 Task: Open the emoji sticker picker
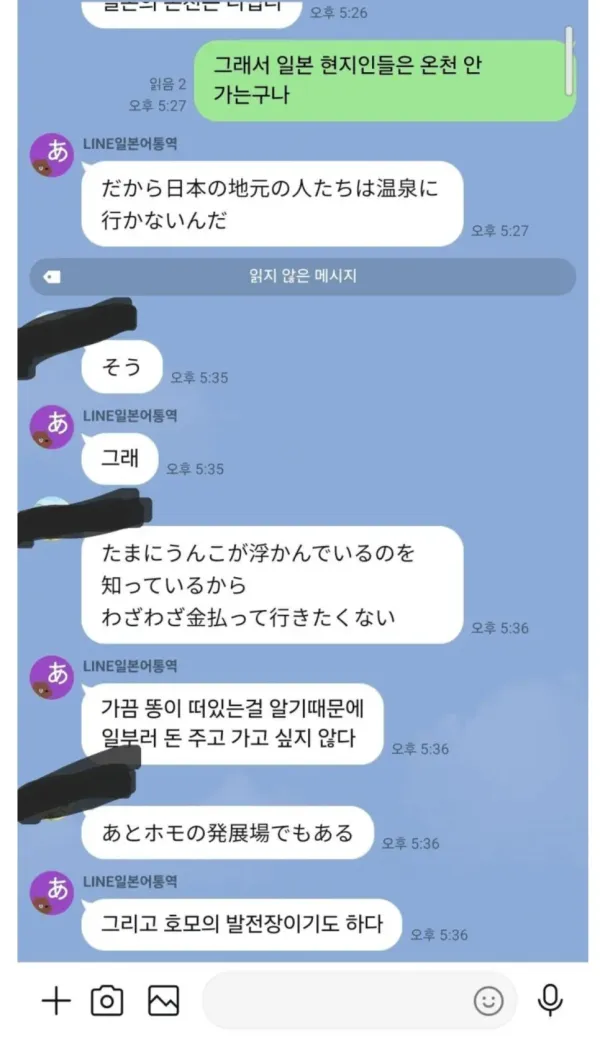[488, 1001]
